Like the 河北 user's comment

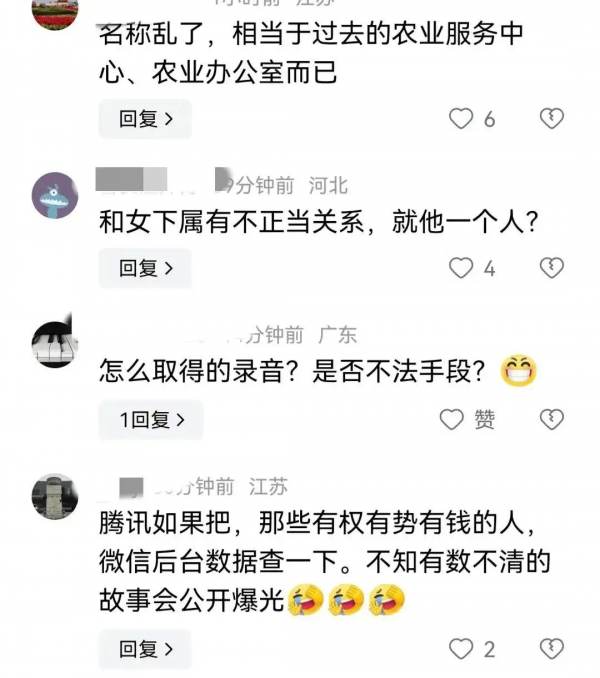coord(461,268)
